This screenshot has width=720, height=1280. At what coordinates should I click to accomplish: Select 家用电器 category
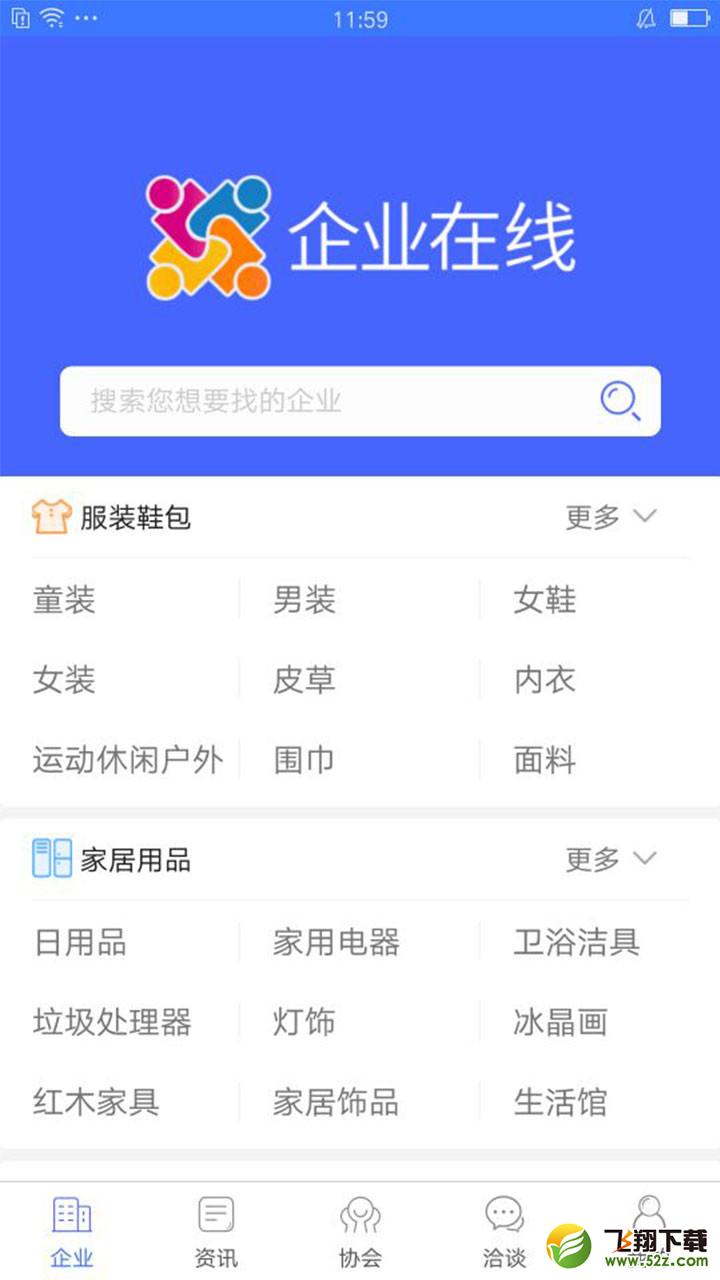(x=336, y=942)
